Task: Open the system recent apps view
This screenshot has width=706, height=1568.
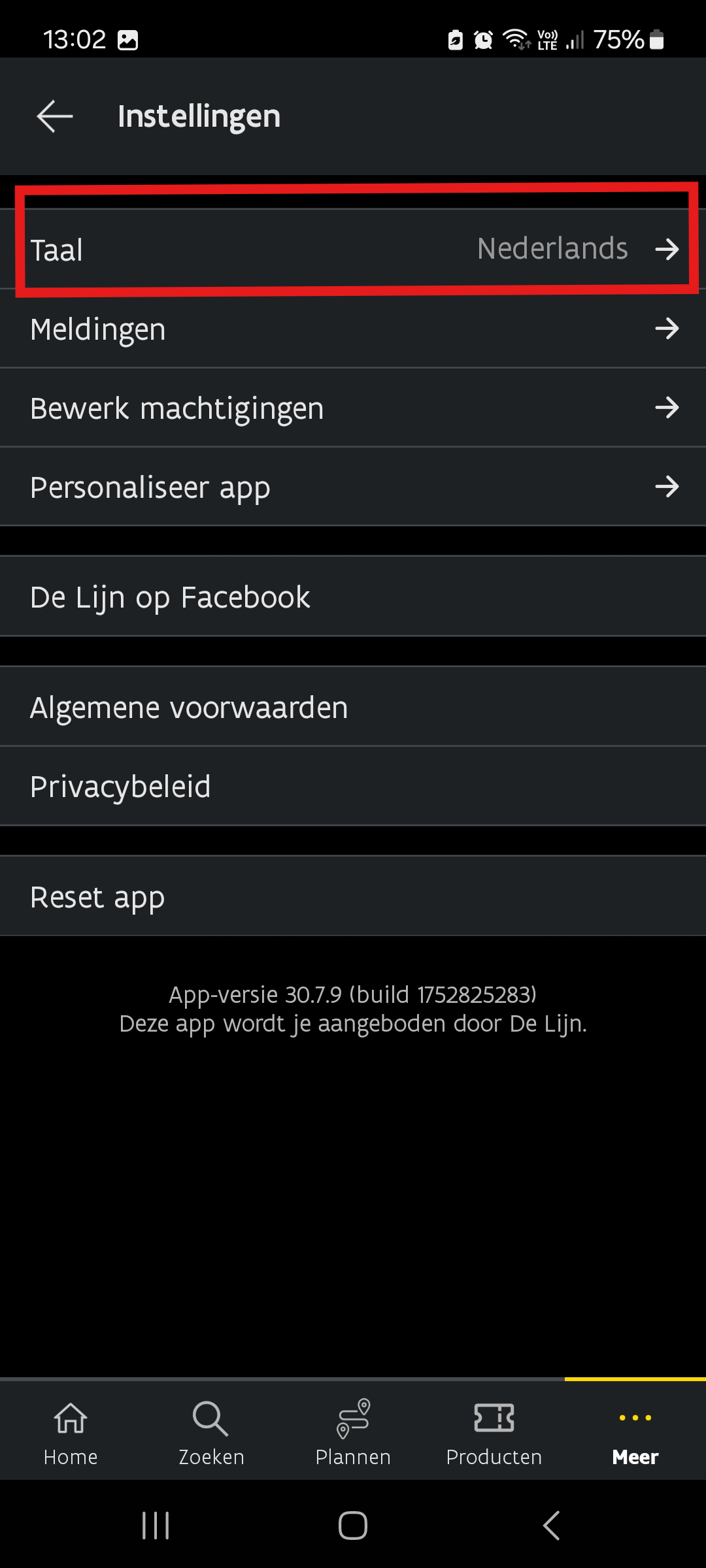Action: 156,1526
